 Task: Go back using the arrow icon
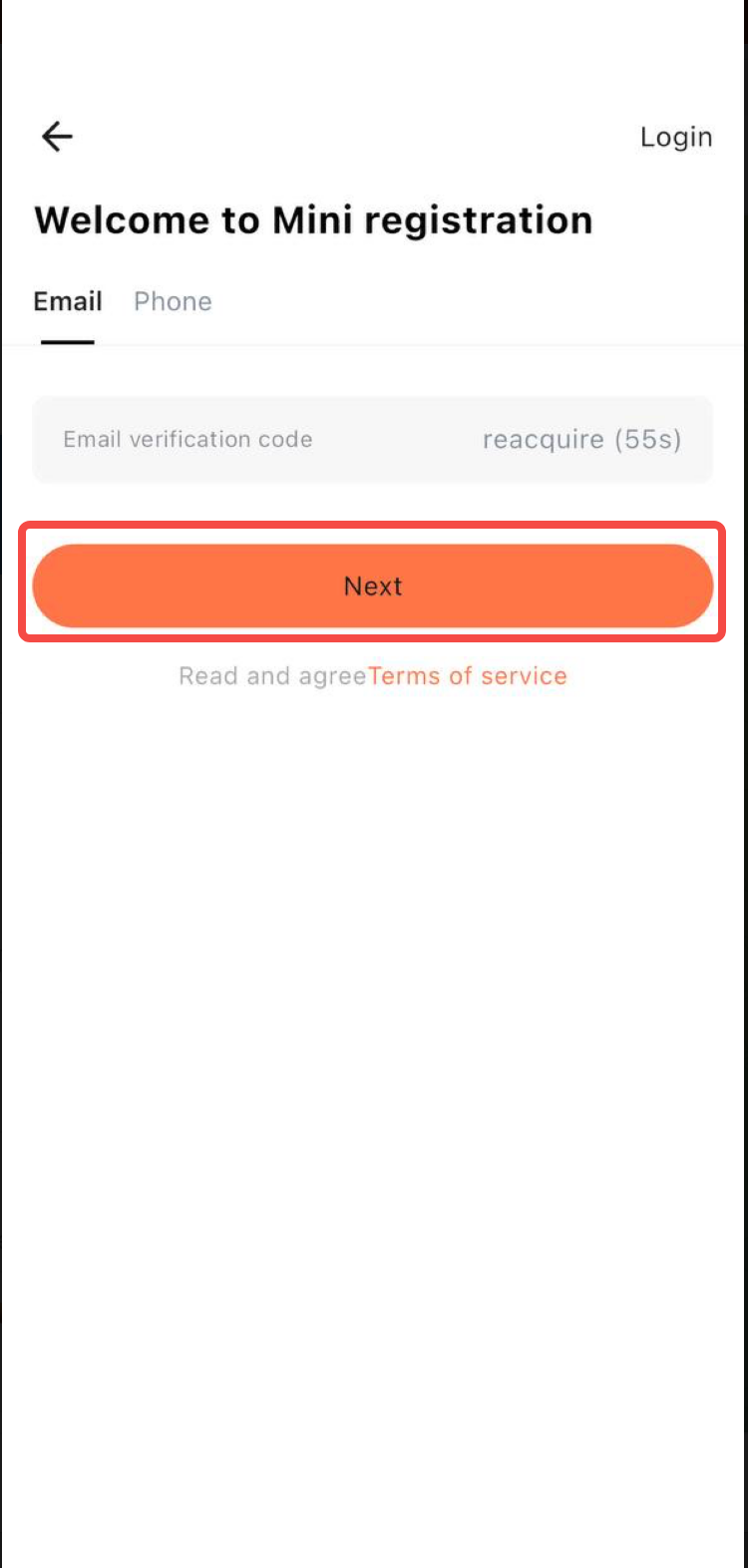point(57,136)
